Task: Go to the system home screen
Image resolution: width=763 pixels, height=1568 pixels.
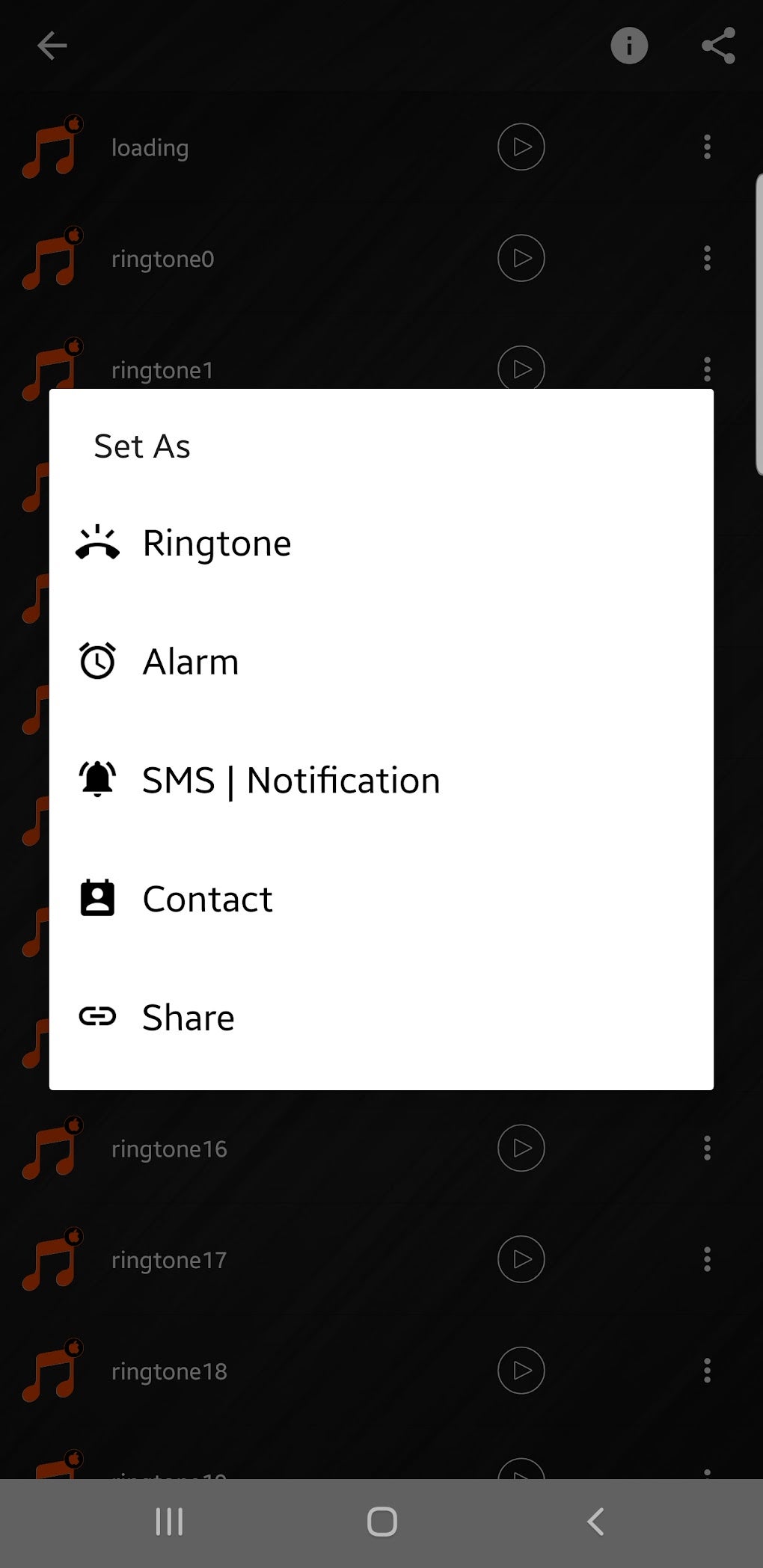Action: tap(381, 1521)
